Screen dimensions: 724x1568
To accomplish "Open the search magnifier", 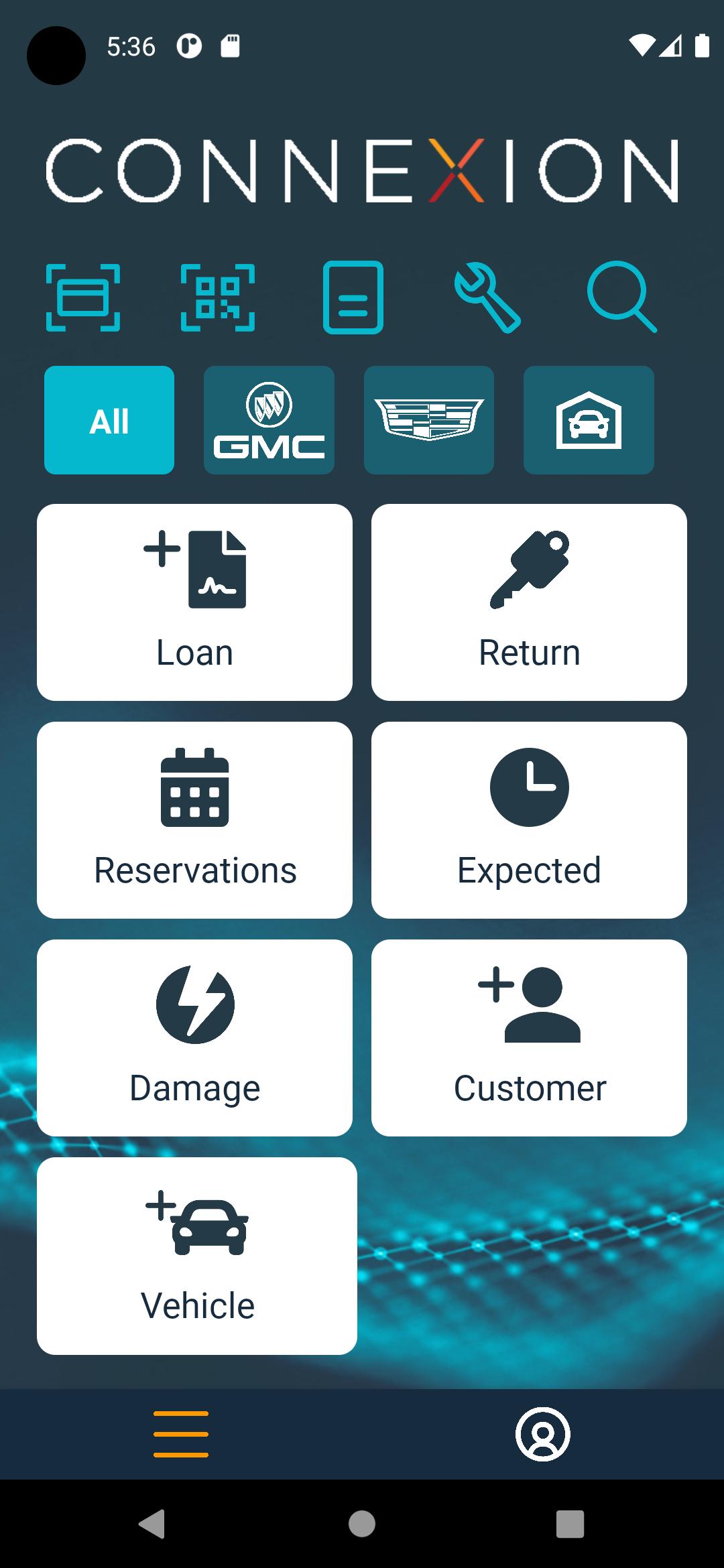I will click(622, 297).
